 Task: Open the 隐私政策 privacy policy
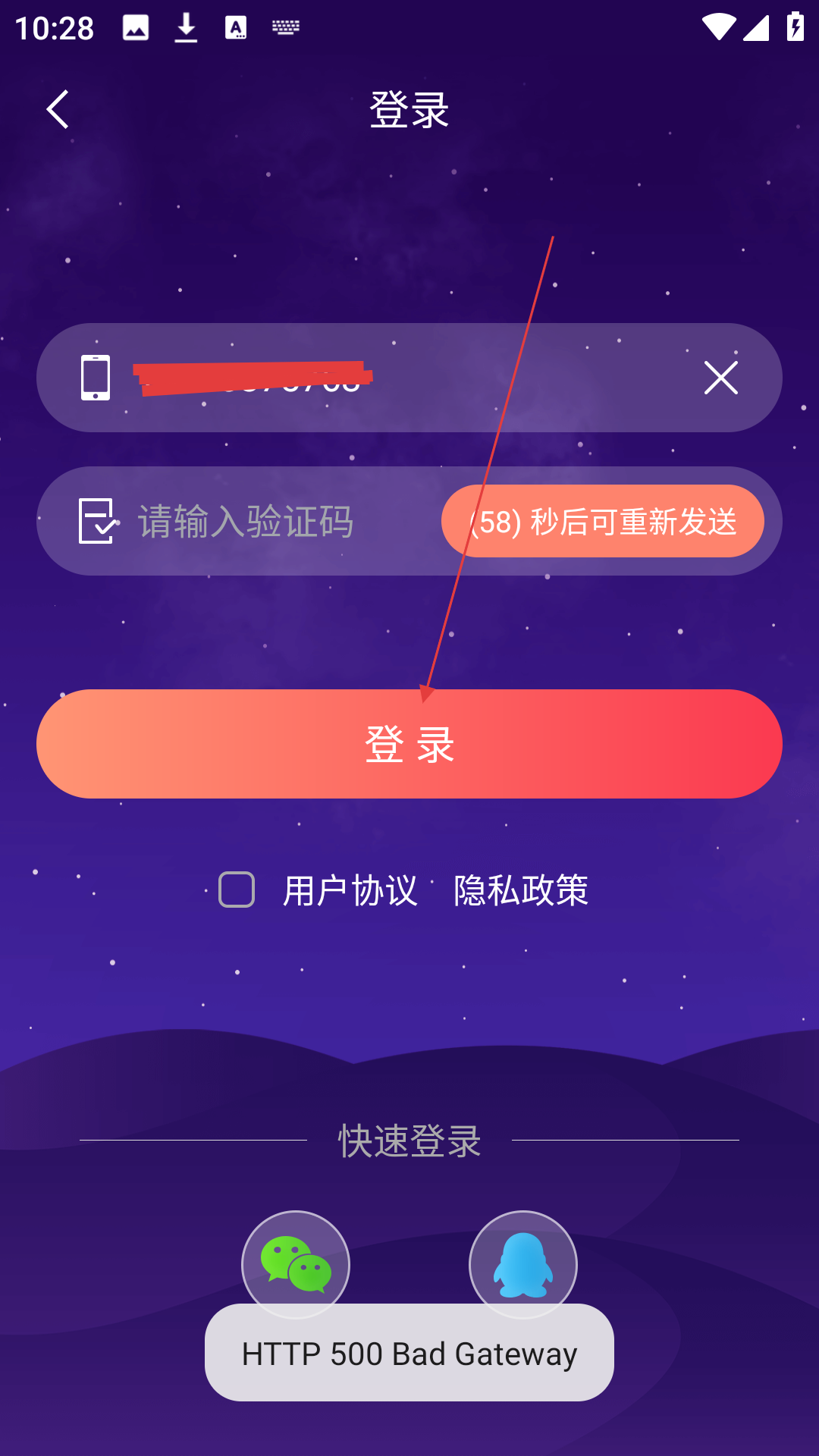521,890
